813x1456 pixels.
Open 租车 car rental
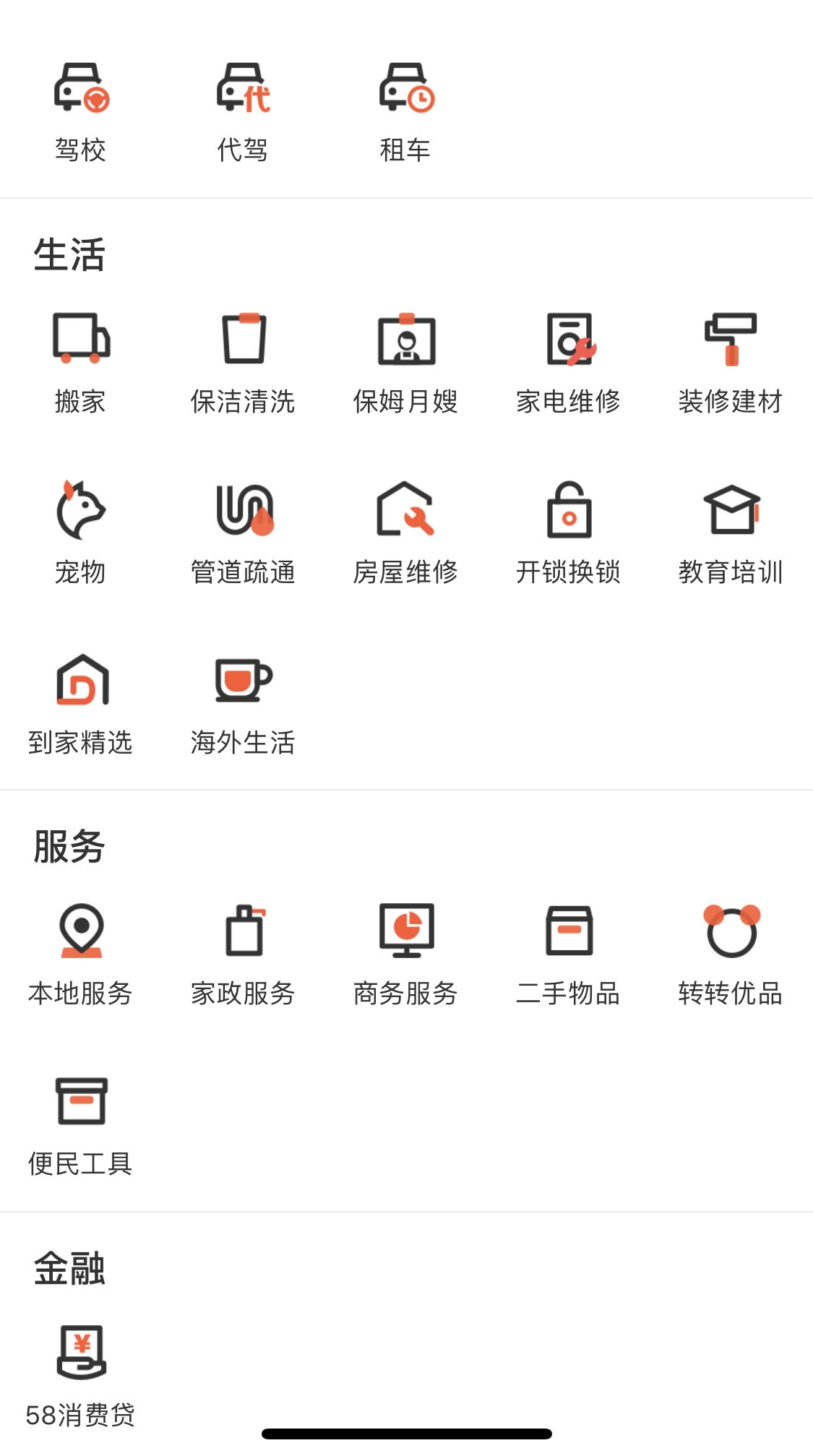405,112
